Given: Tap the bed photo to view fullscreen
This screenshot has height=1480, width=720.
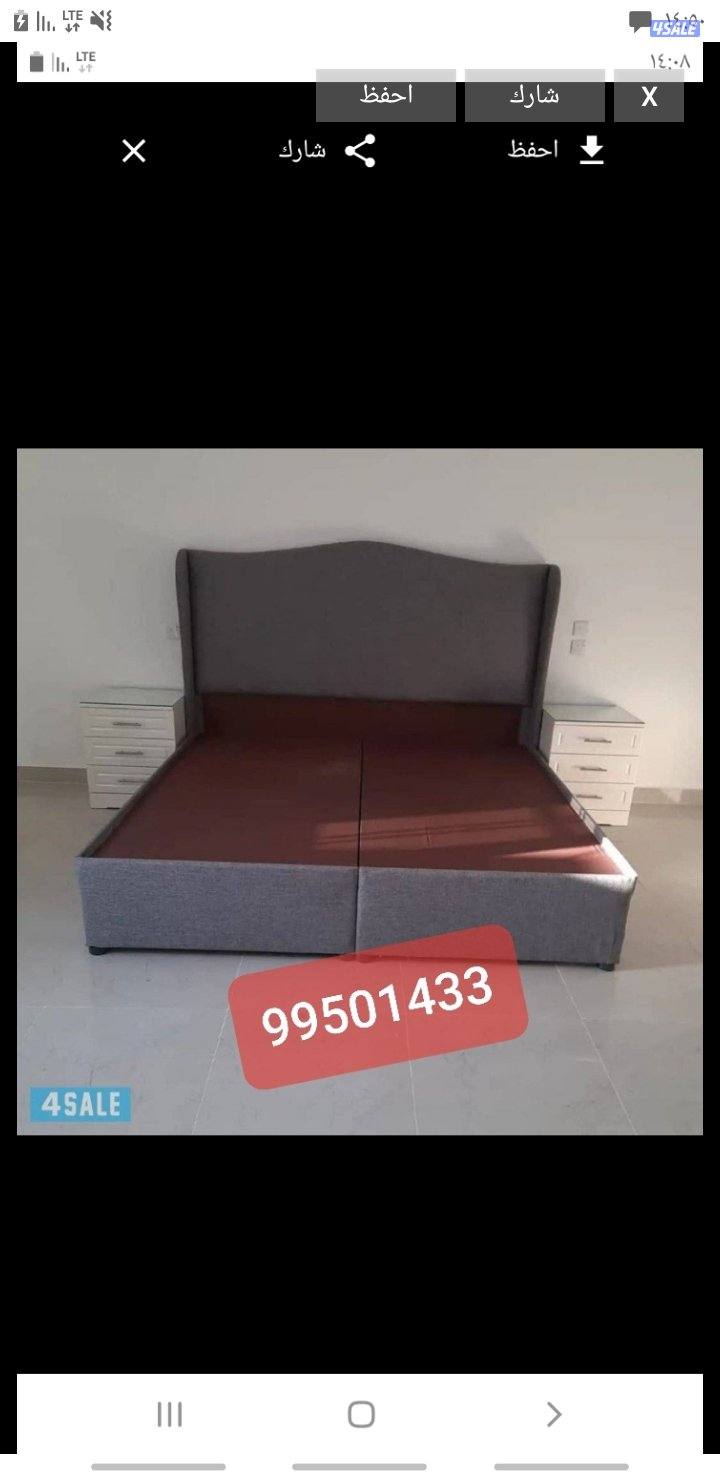Looking at the screenshot, I should pyautogui.click(x=360, y=790).
